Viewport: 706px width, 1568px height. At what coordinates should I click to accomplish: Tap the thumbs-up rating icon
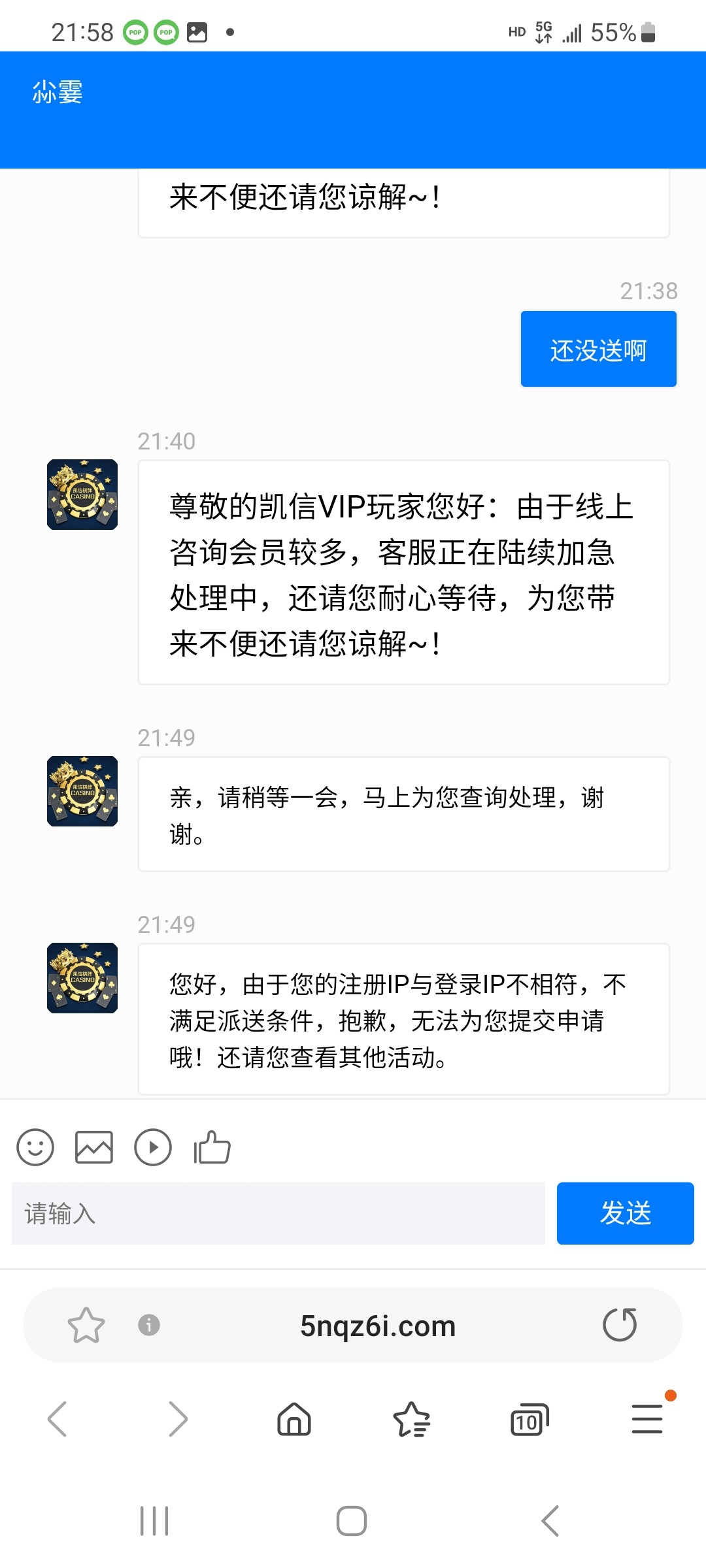pyautogui.click(x=212, y=1147)
